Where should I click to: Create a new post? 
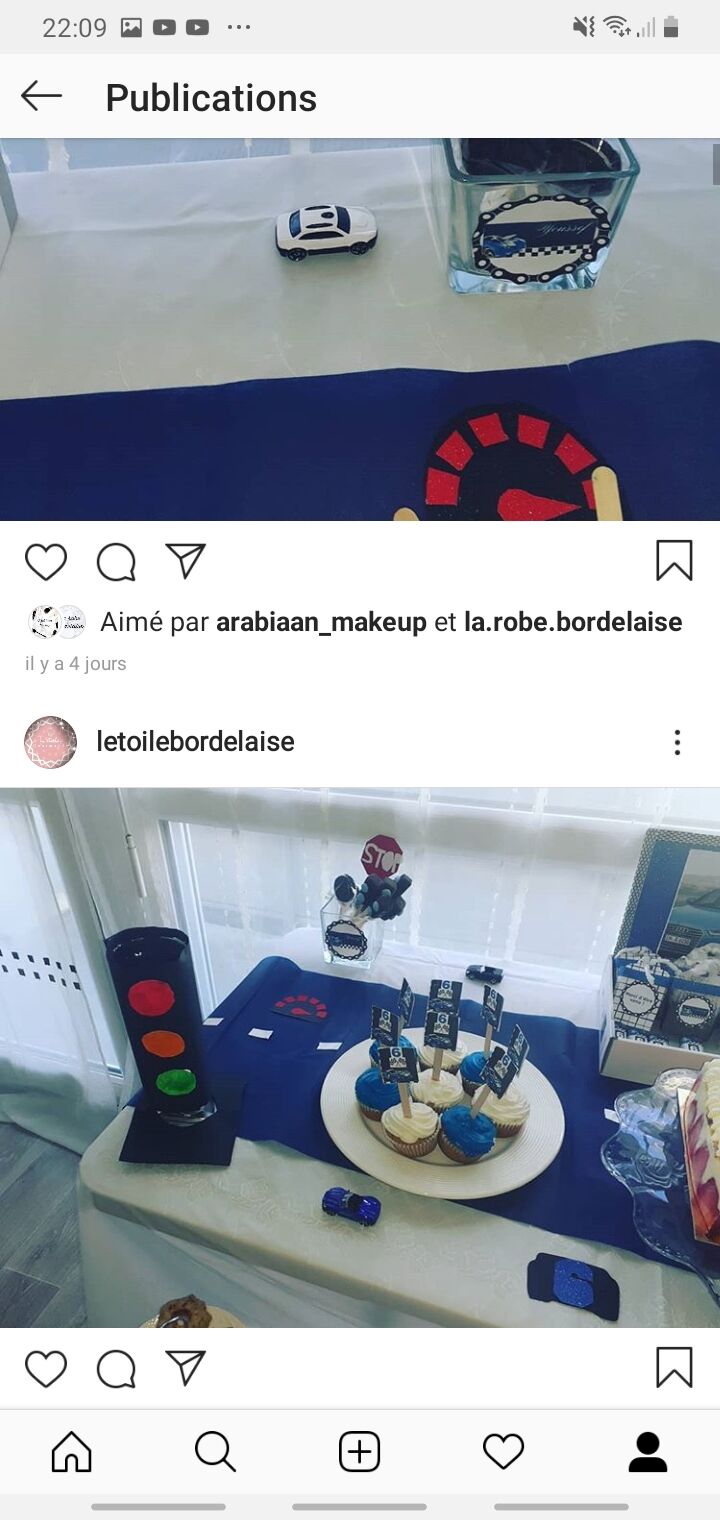point(359,1451)
